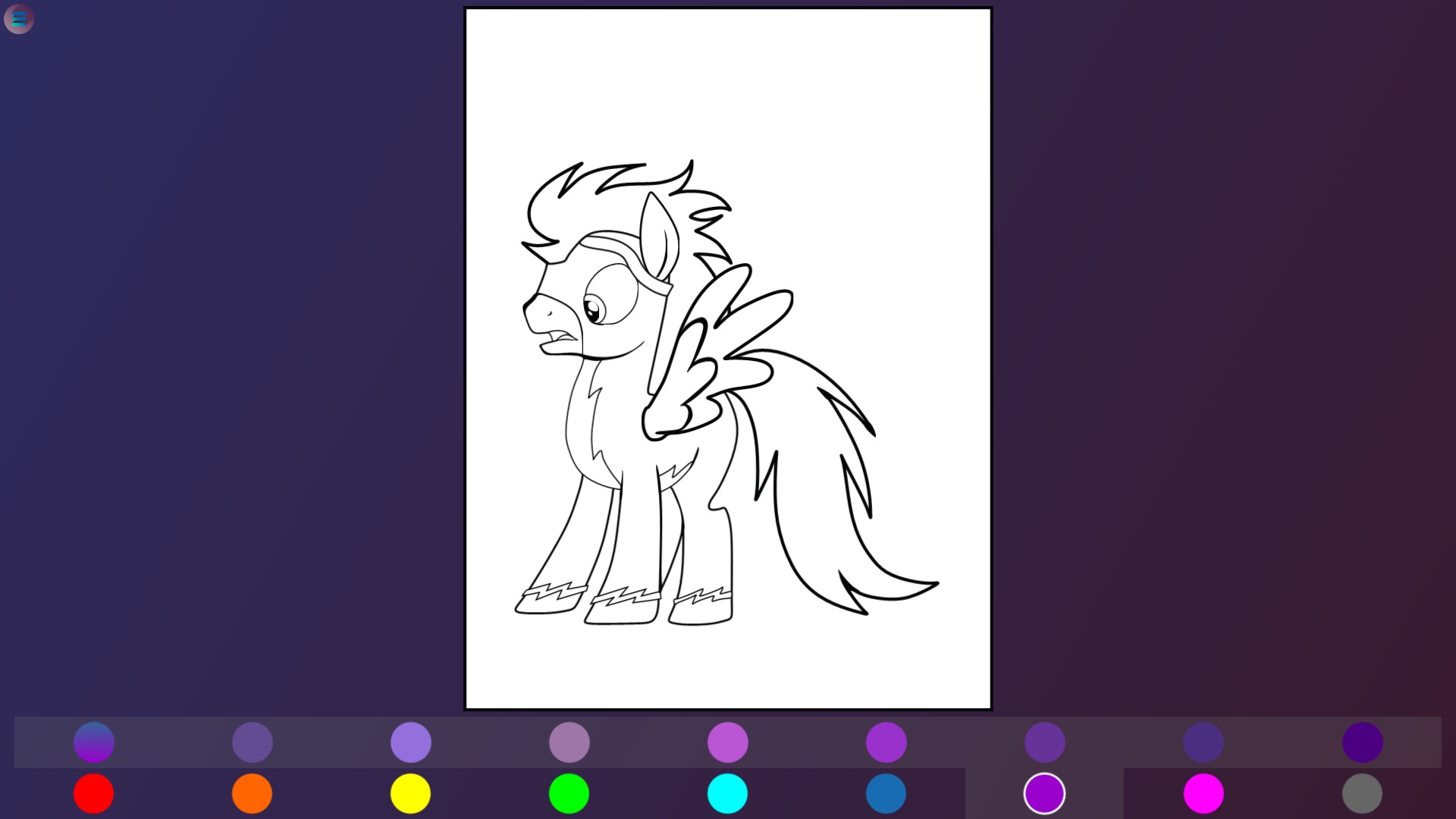
Task: Choose the pinkish orchid shade swatch
Action: coord(727,742)
